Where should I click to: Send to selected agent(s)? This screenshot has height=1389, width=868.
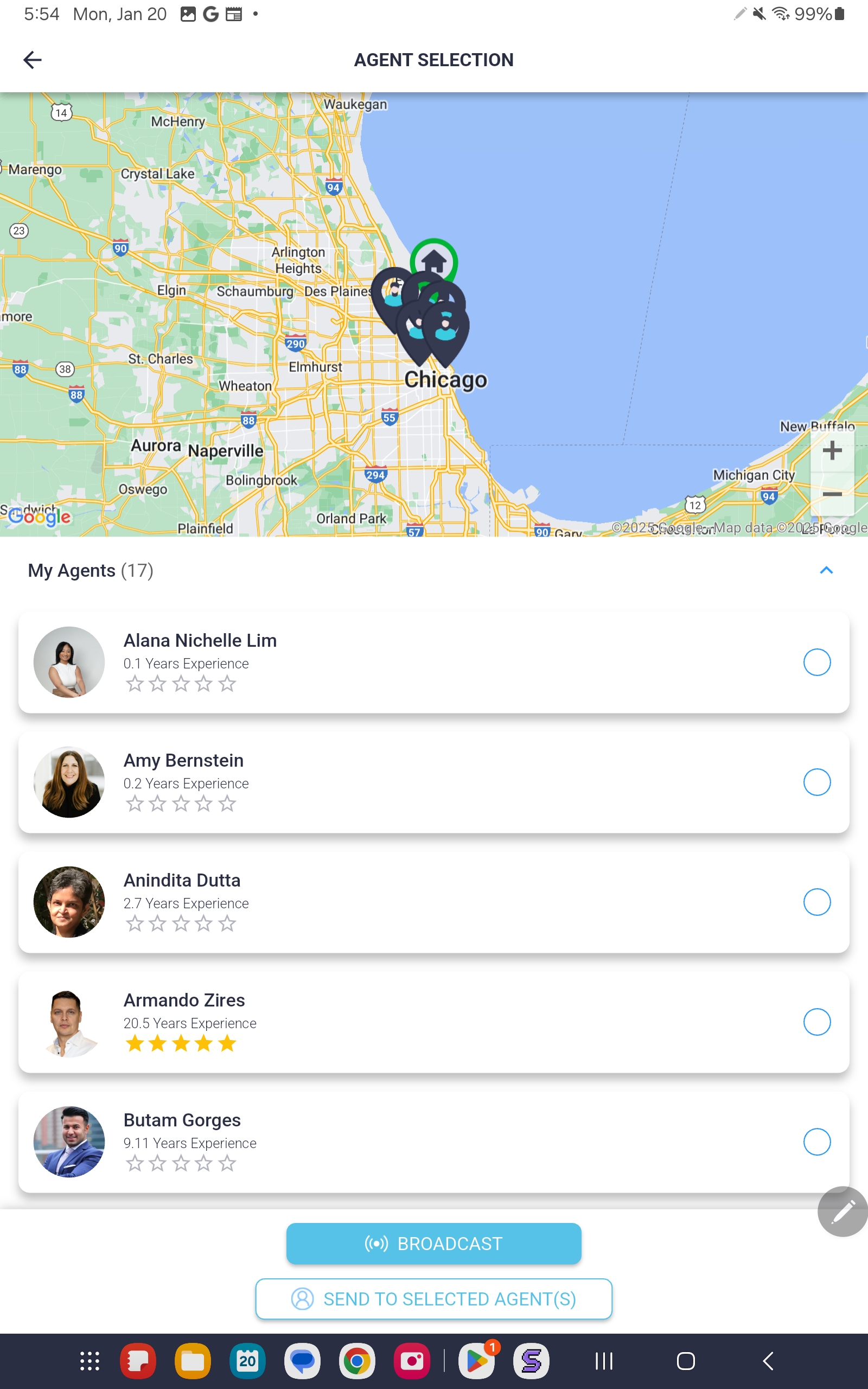[x=433, y=1299]
